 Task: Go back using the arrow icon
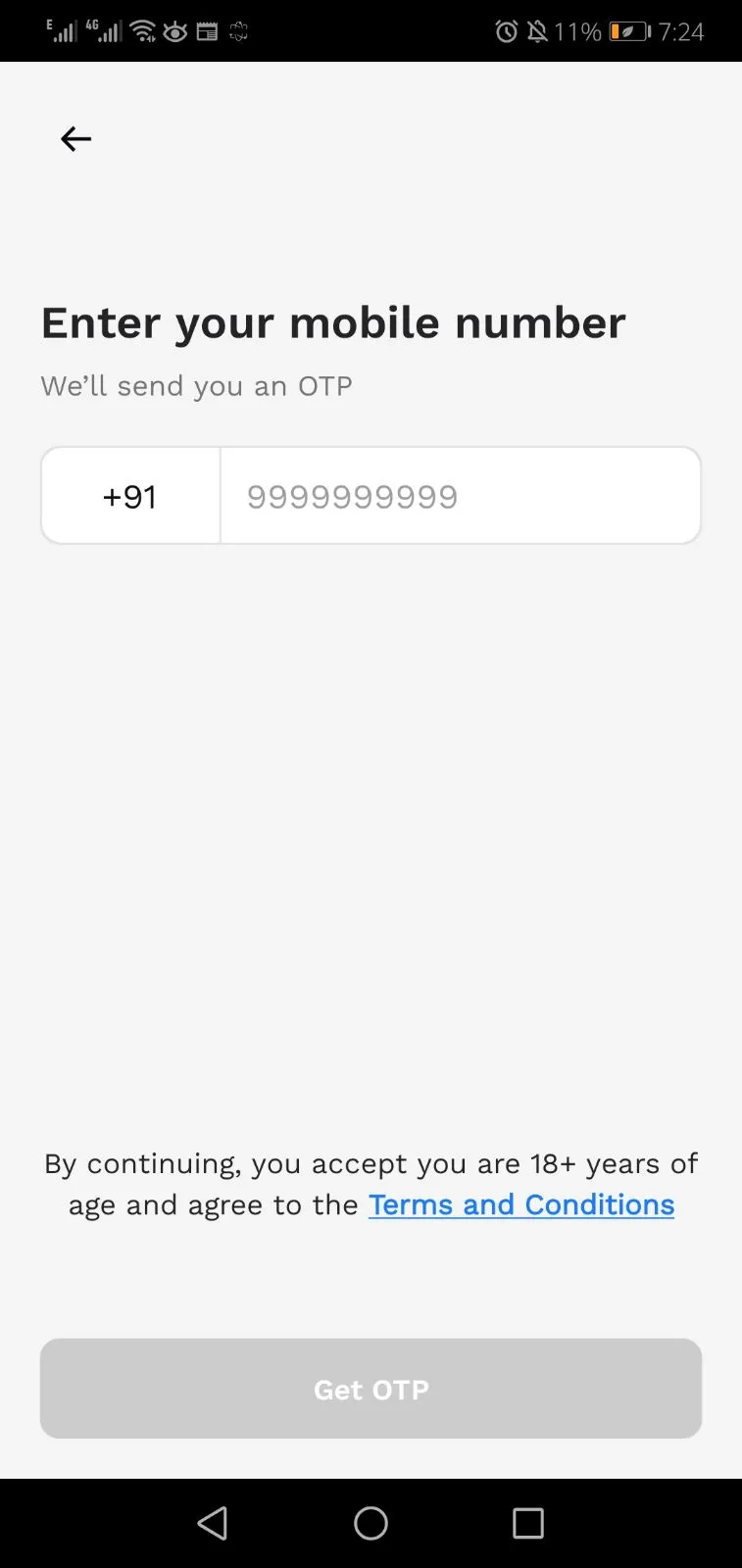tap(75, 139)
